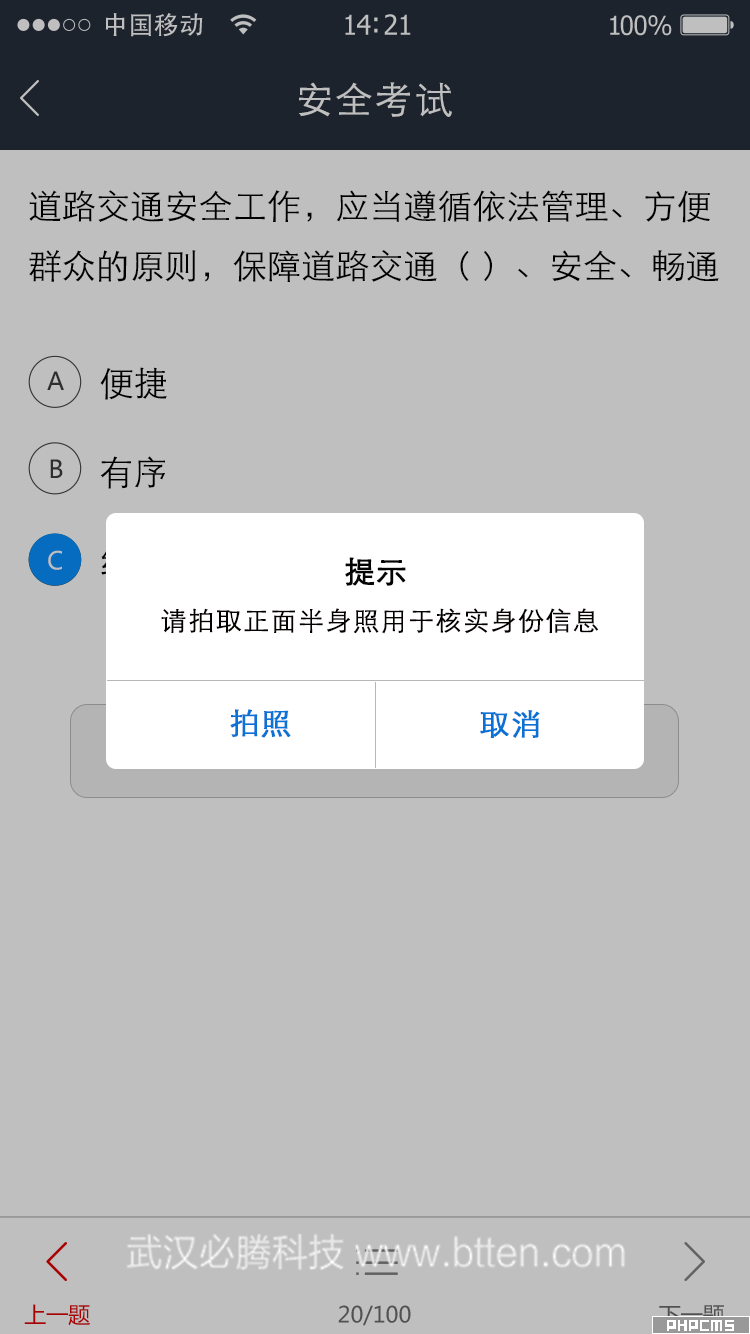Choose answer option B 有序

point(98,469)
